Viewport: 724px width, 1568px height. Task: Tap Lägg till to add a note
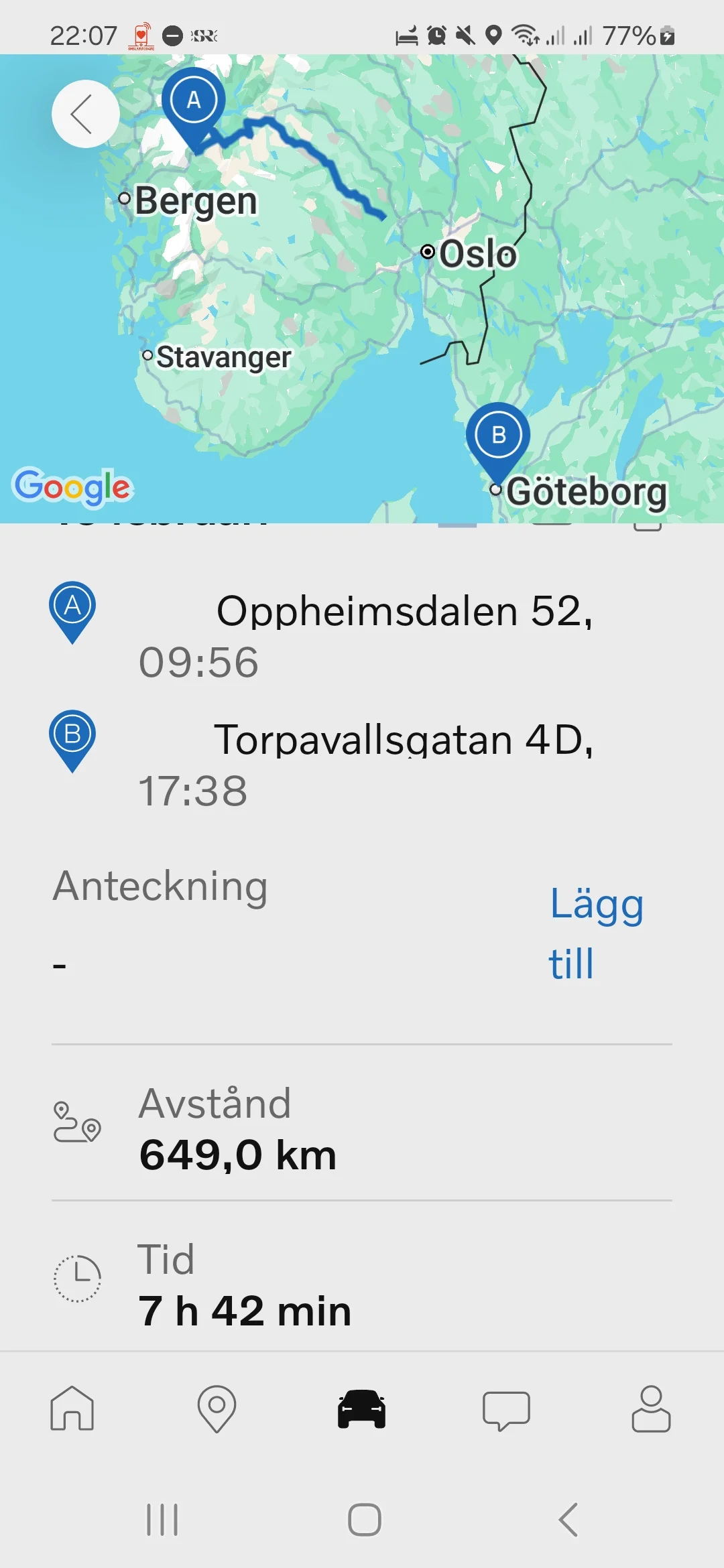tap(595, 933)
